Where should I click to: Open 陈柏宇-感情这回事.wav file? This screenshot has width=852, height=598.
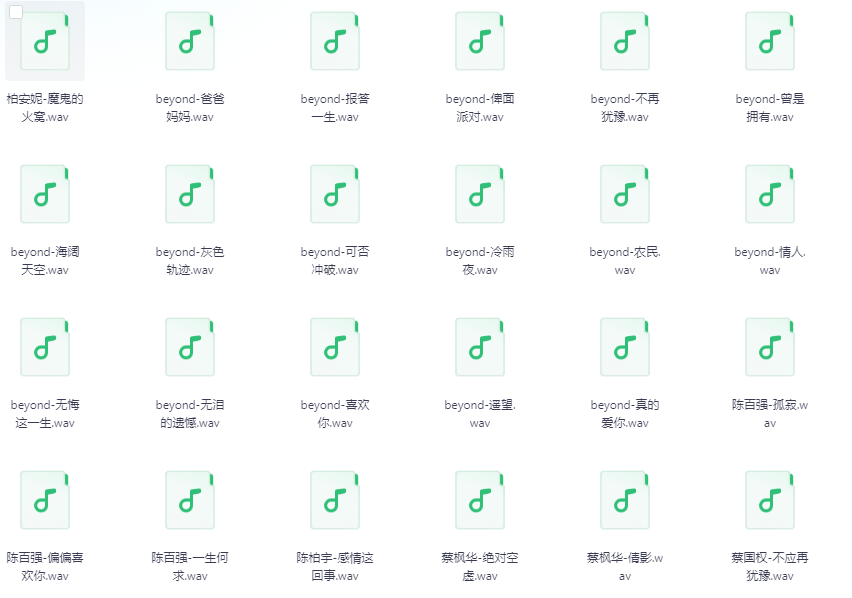(335, 500)
